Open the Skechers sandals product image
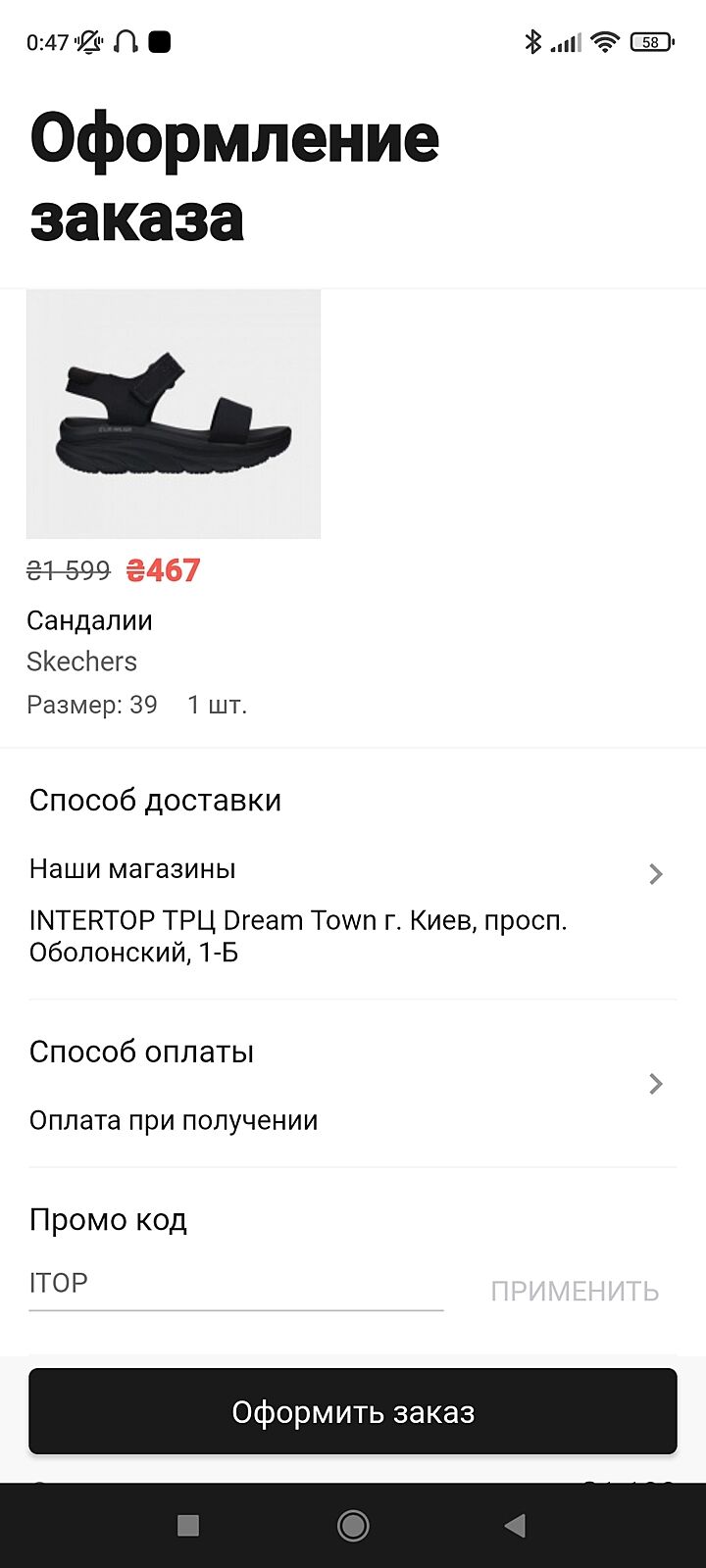The height and width of the screenshot is (1568, 706). tap(174, 414)
